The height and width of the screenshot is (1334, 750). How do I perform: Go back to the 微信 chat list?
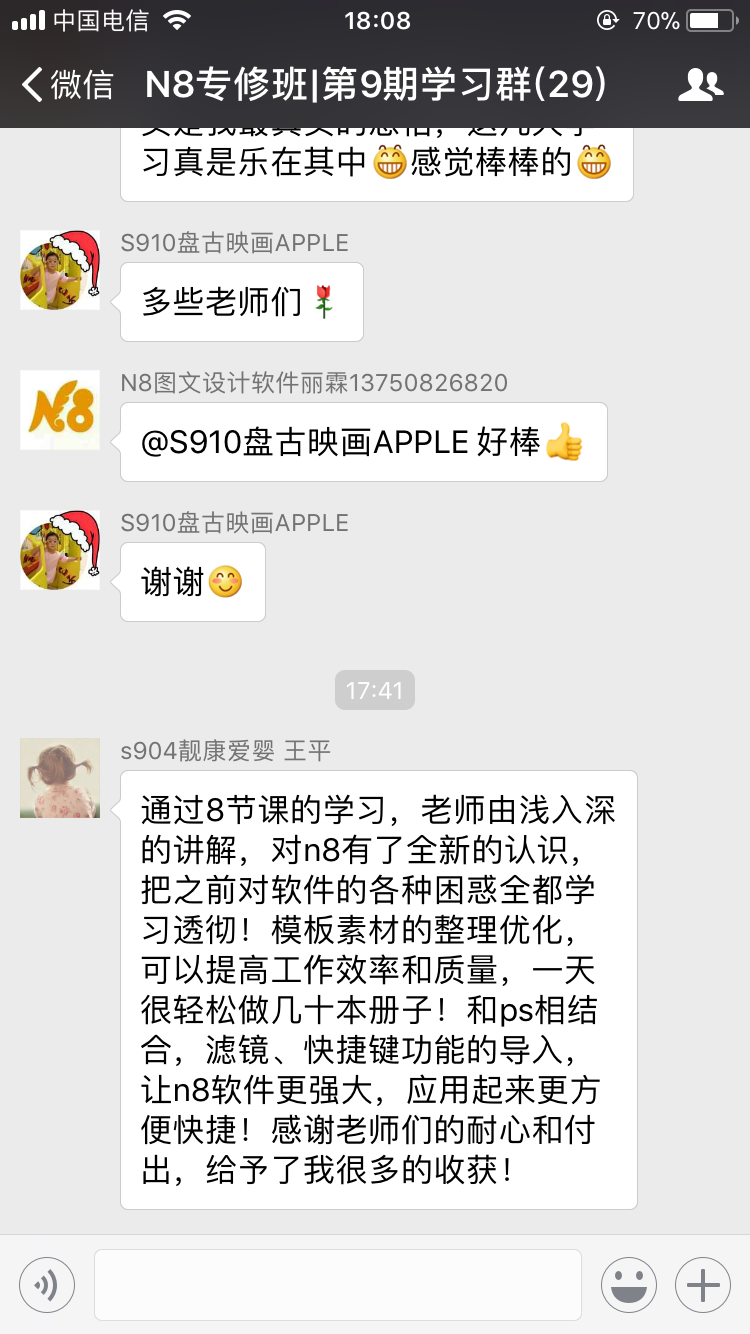[66, 85]
